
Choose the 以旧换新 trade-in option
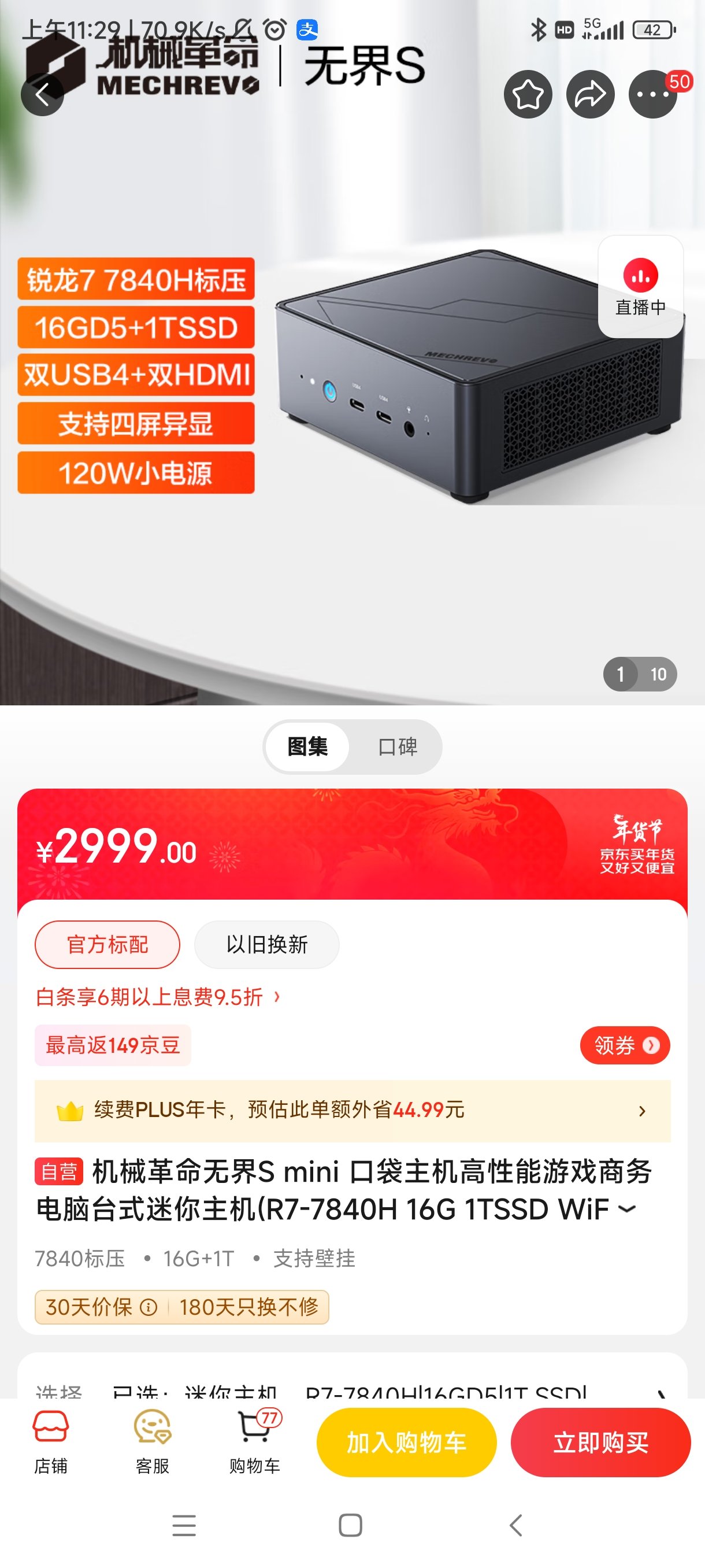[x=267, y=945]
